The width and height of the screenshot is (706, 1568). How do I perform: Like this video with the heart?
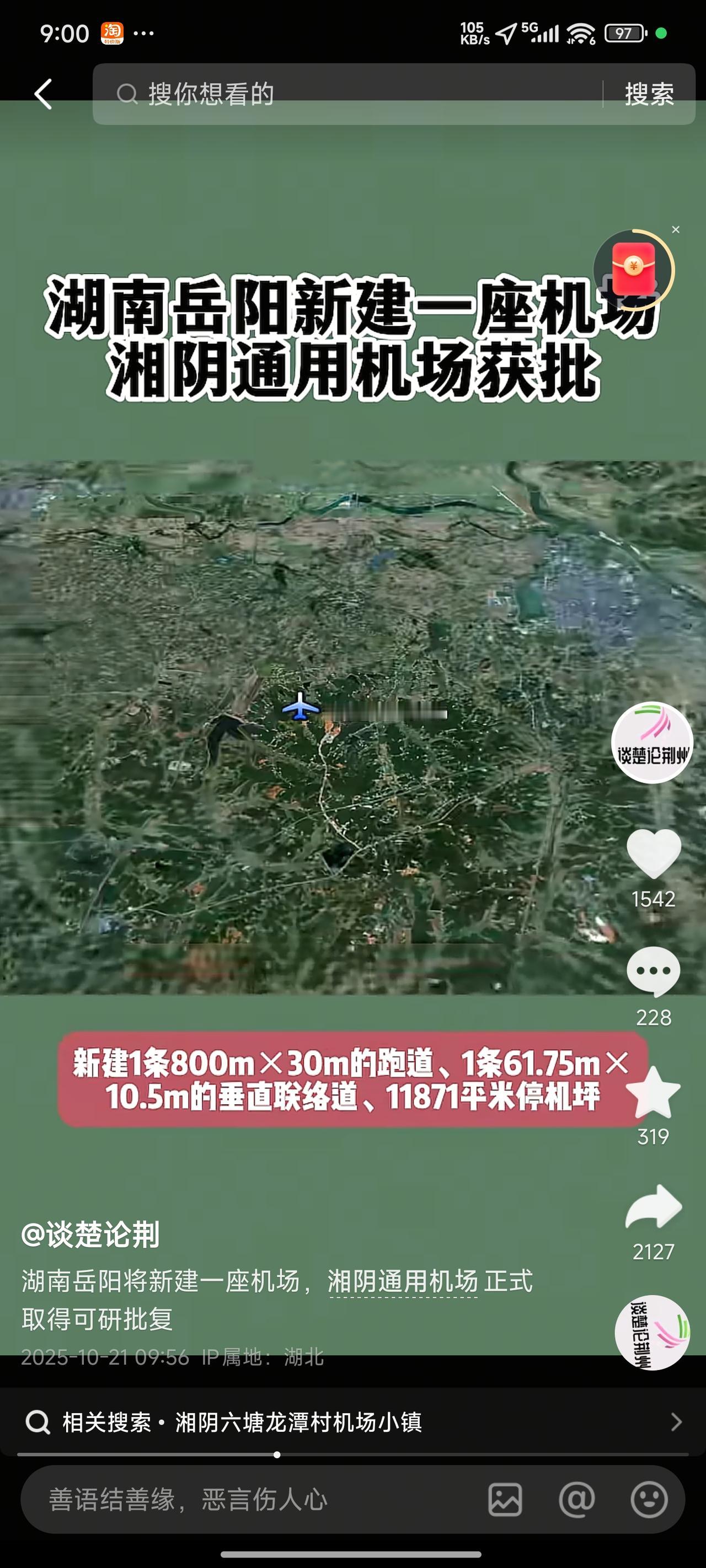pyautogui.click(x=653, y=853)
